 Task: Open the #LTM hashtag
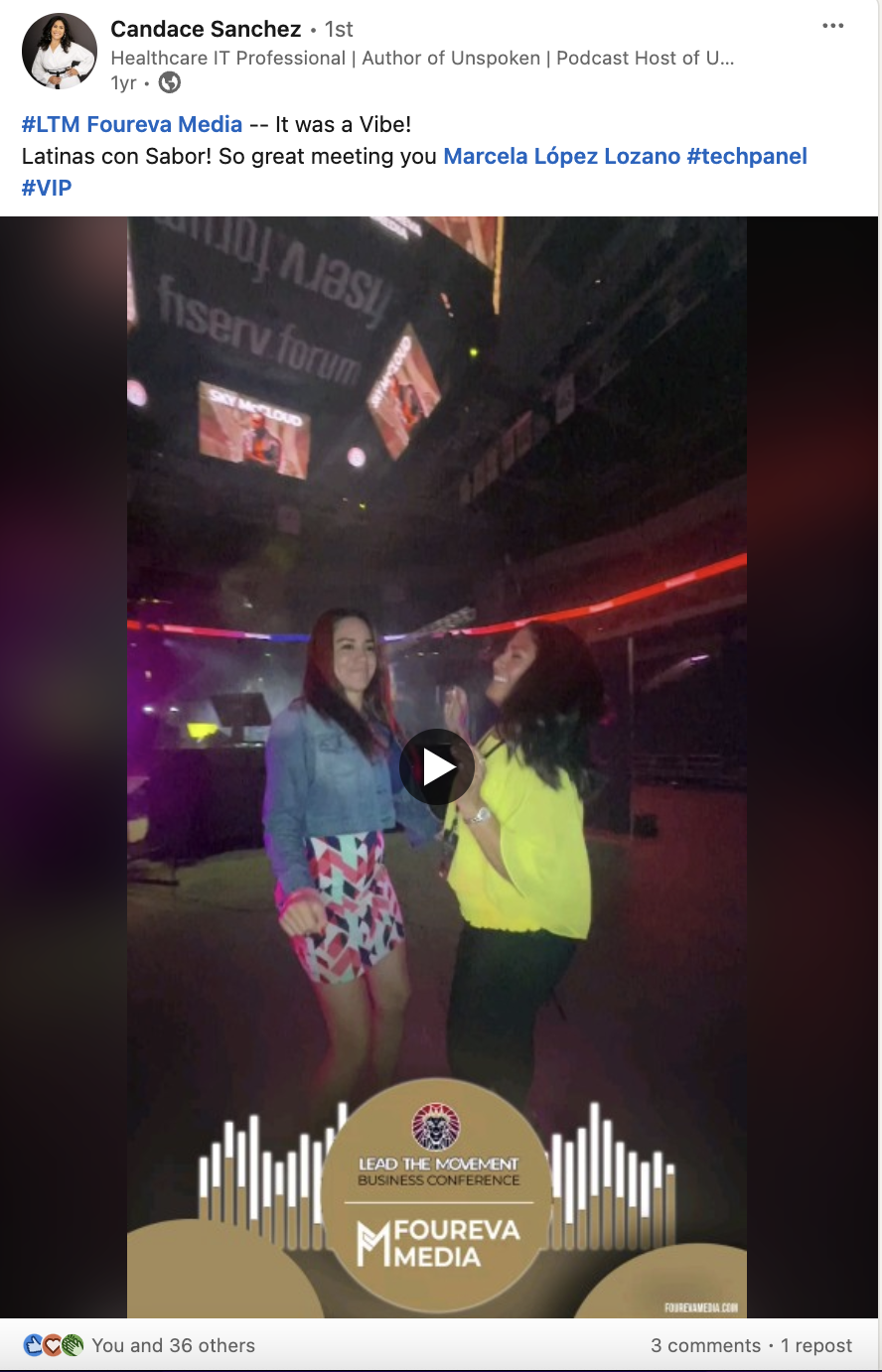pos(52,124)
